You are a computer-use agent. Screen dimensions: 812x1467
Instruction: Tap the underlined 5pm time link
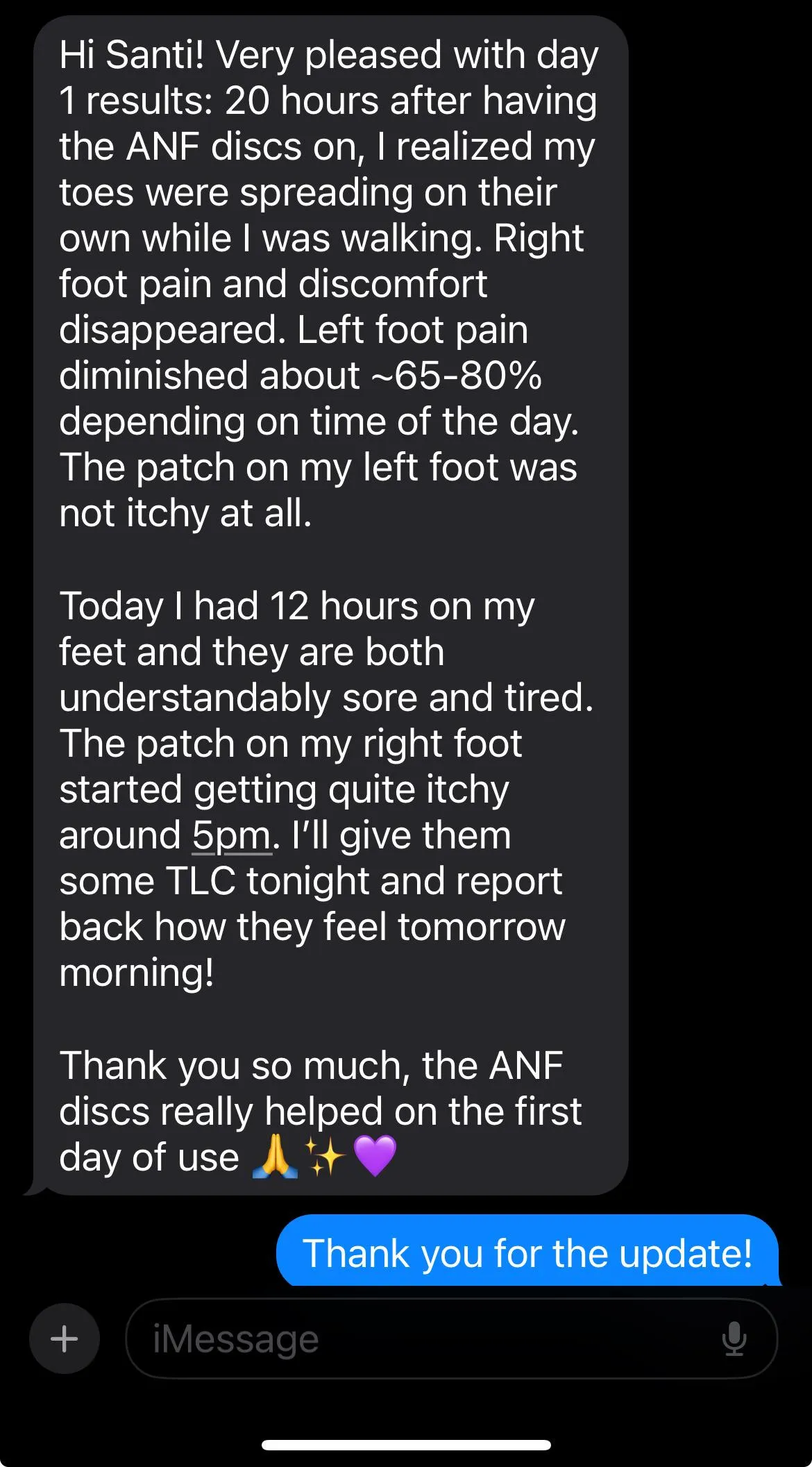coord(231,835)
